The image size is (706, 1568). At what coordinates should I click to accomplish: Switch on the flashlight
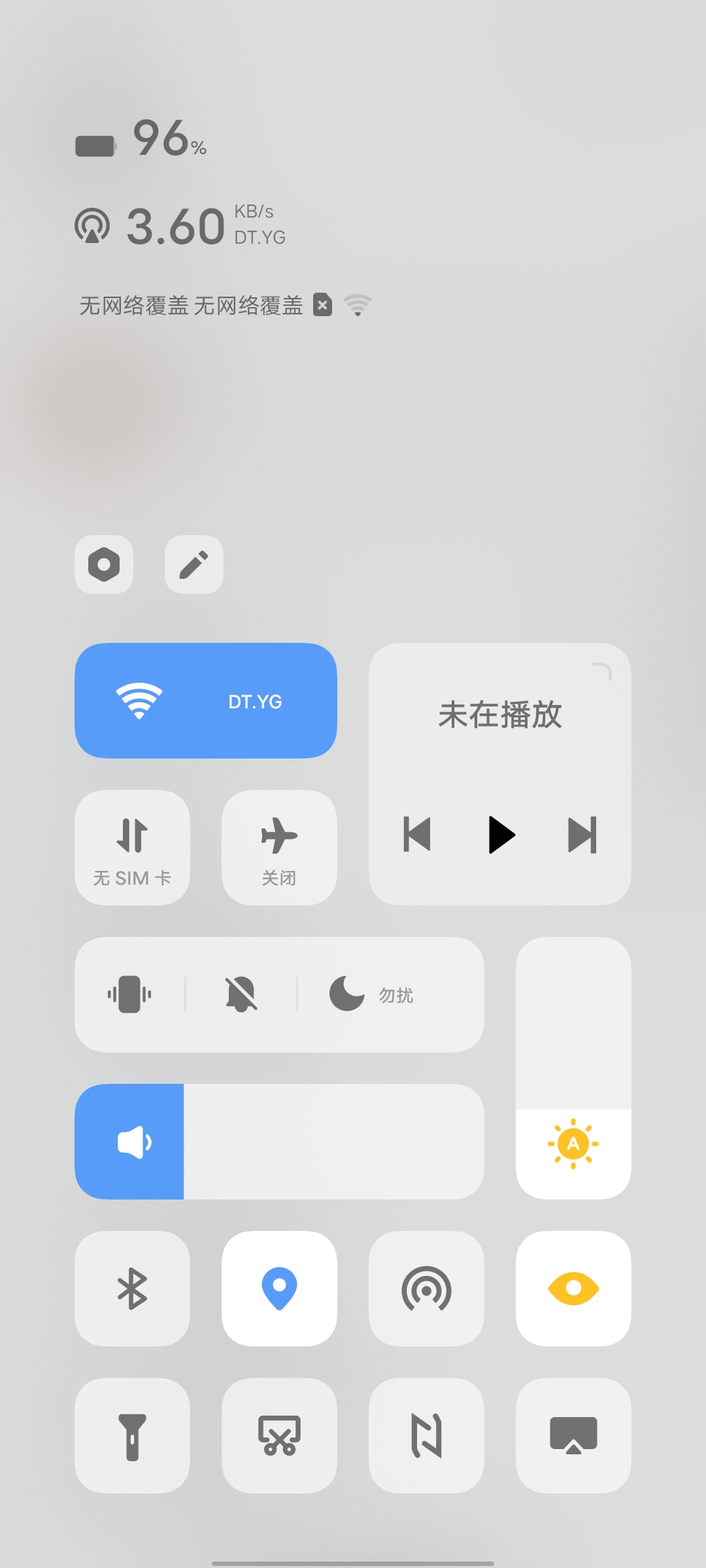tap(132, 1435)
